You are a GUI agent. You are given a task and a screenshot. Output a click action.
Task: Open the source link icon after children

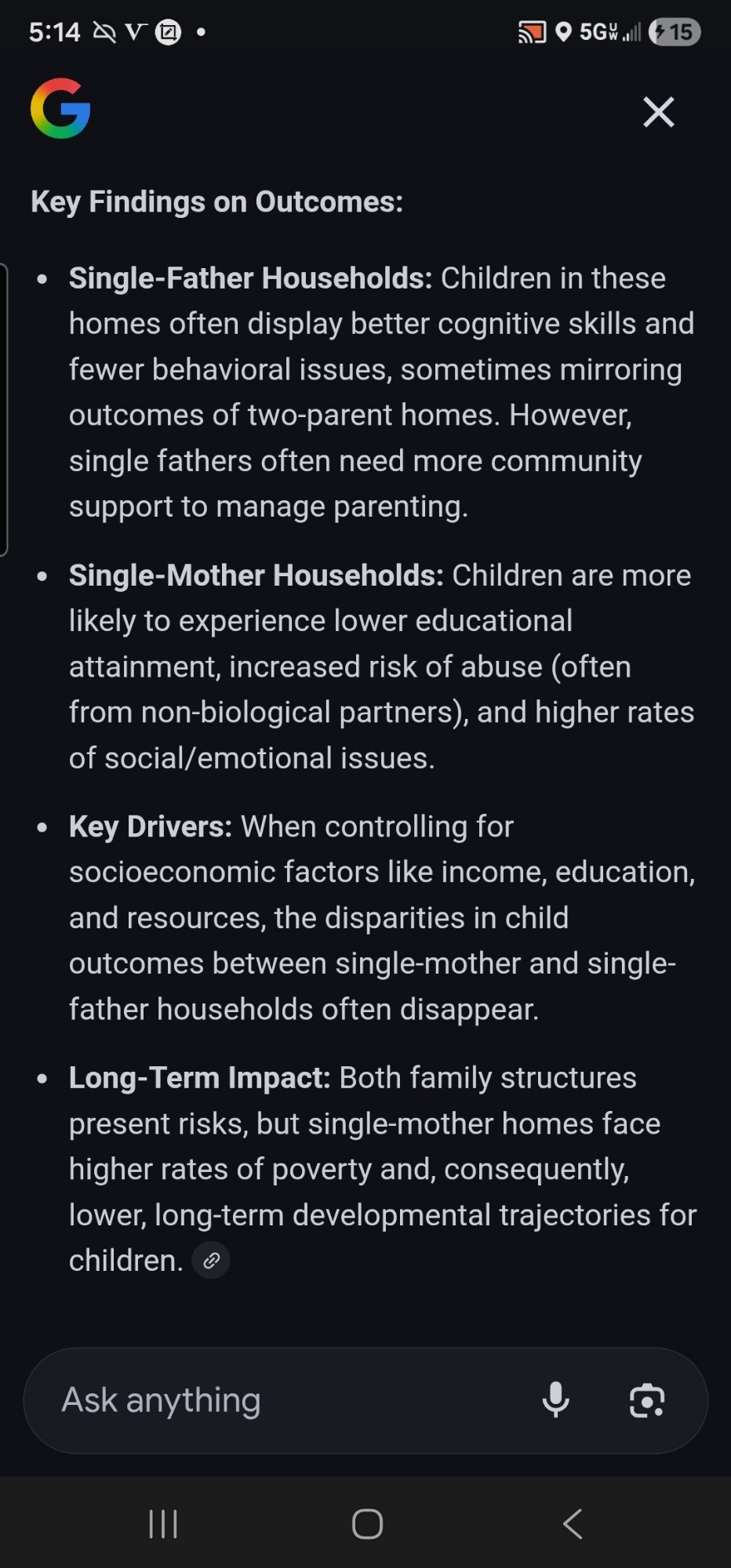(x=211, y=1261)
